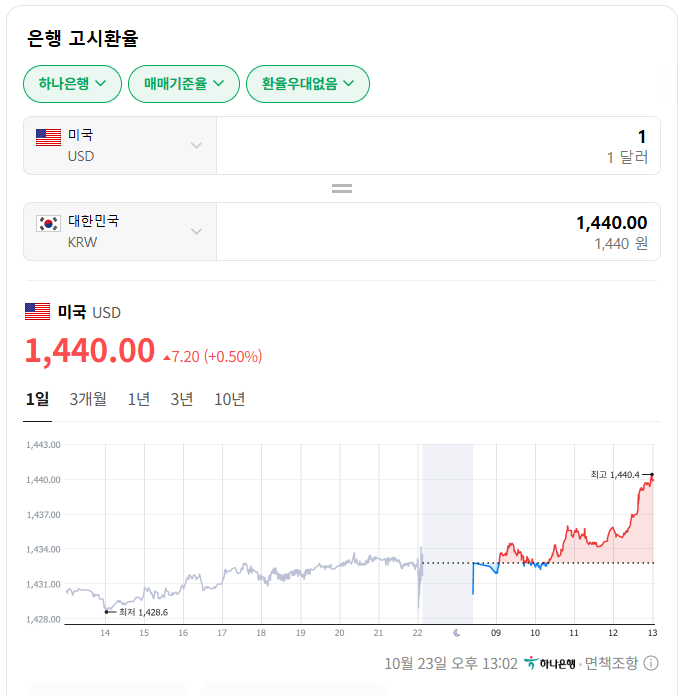Select the 1일 chart period tab
The height and width of the screenshot is (695, 682).
tap(37, 399)
